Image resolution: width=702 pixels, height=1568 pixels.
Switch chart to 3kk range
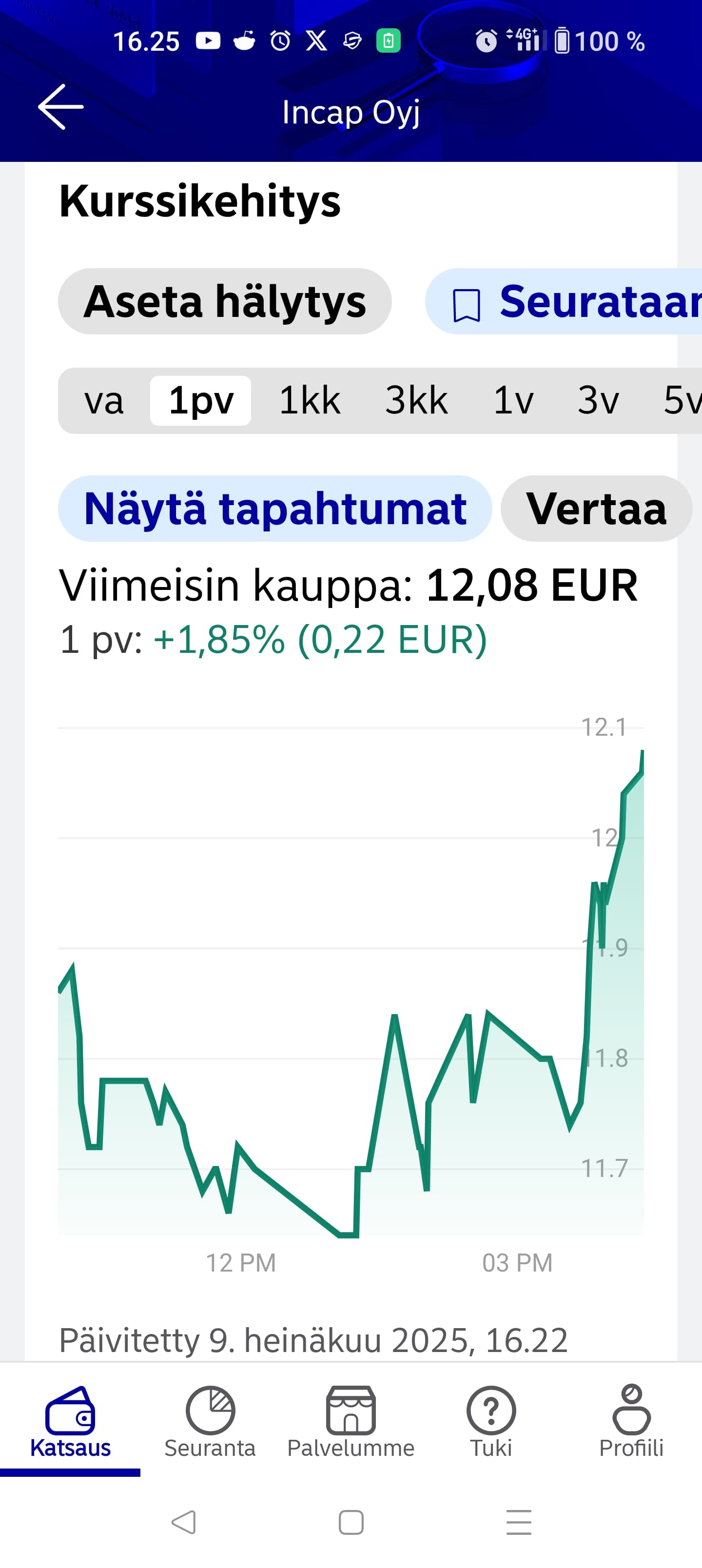pyautogui.click(x=416, y=400)
